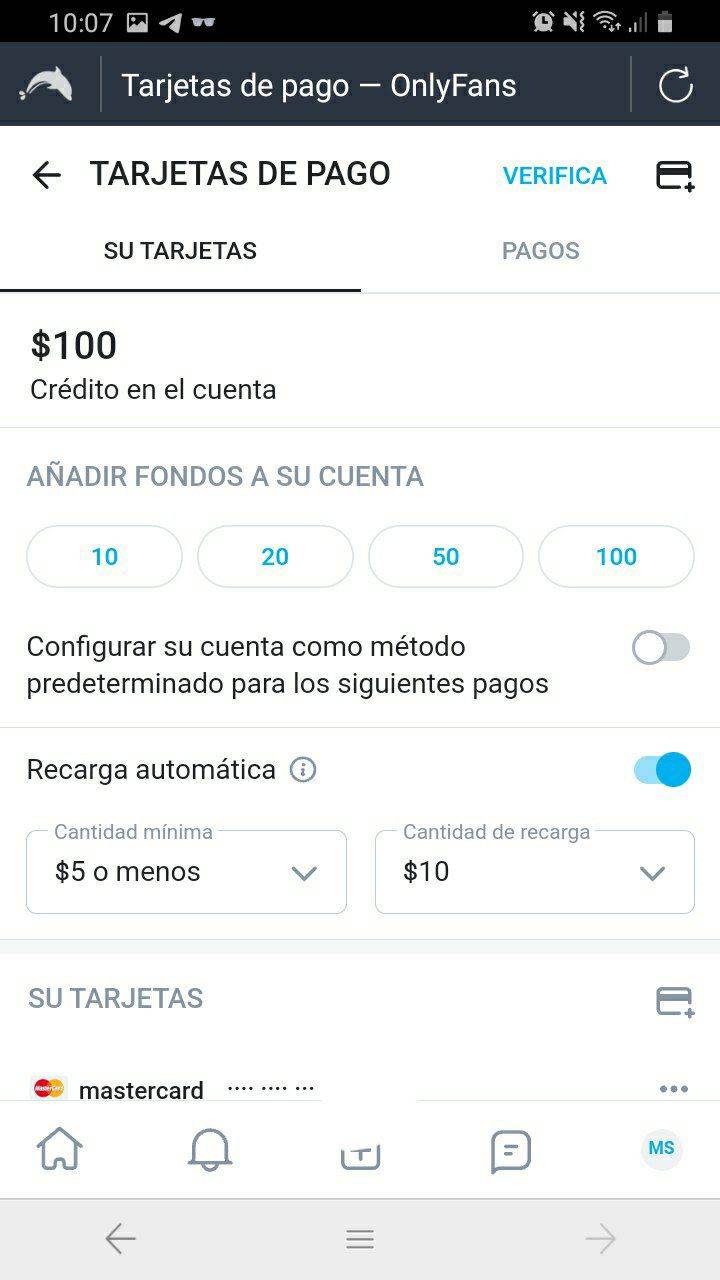Select the 100 funds amount chip
Viewport: 720px width, 1280px height.
tap(616, 557)
